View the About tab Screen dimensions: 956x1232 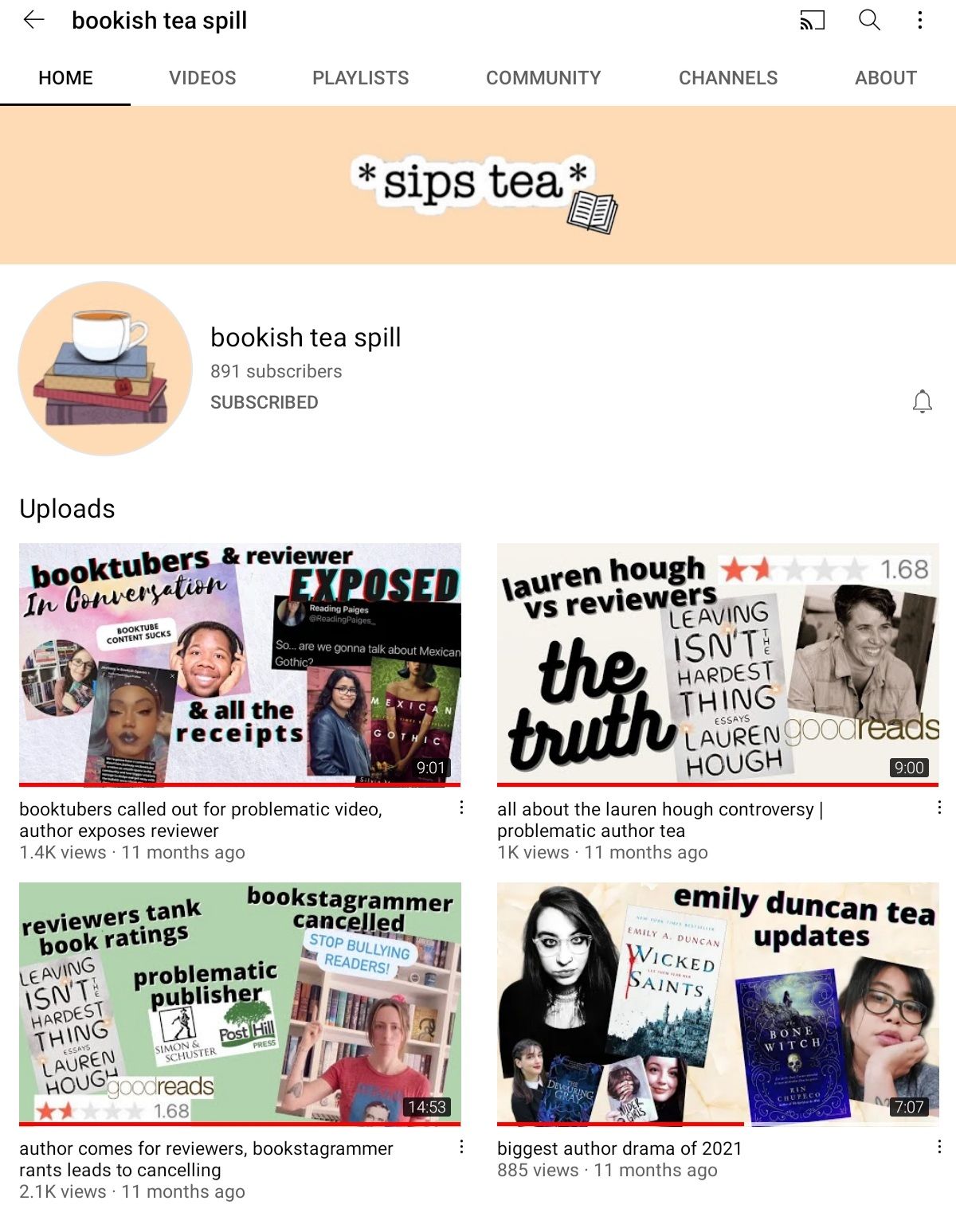885,78
